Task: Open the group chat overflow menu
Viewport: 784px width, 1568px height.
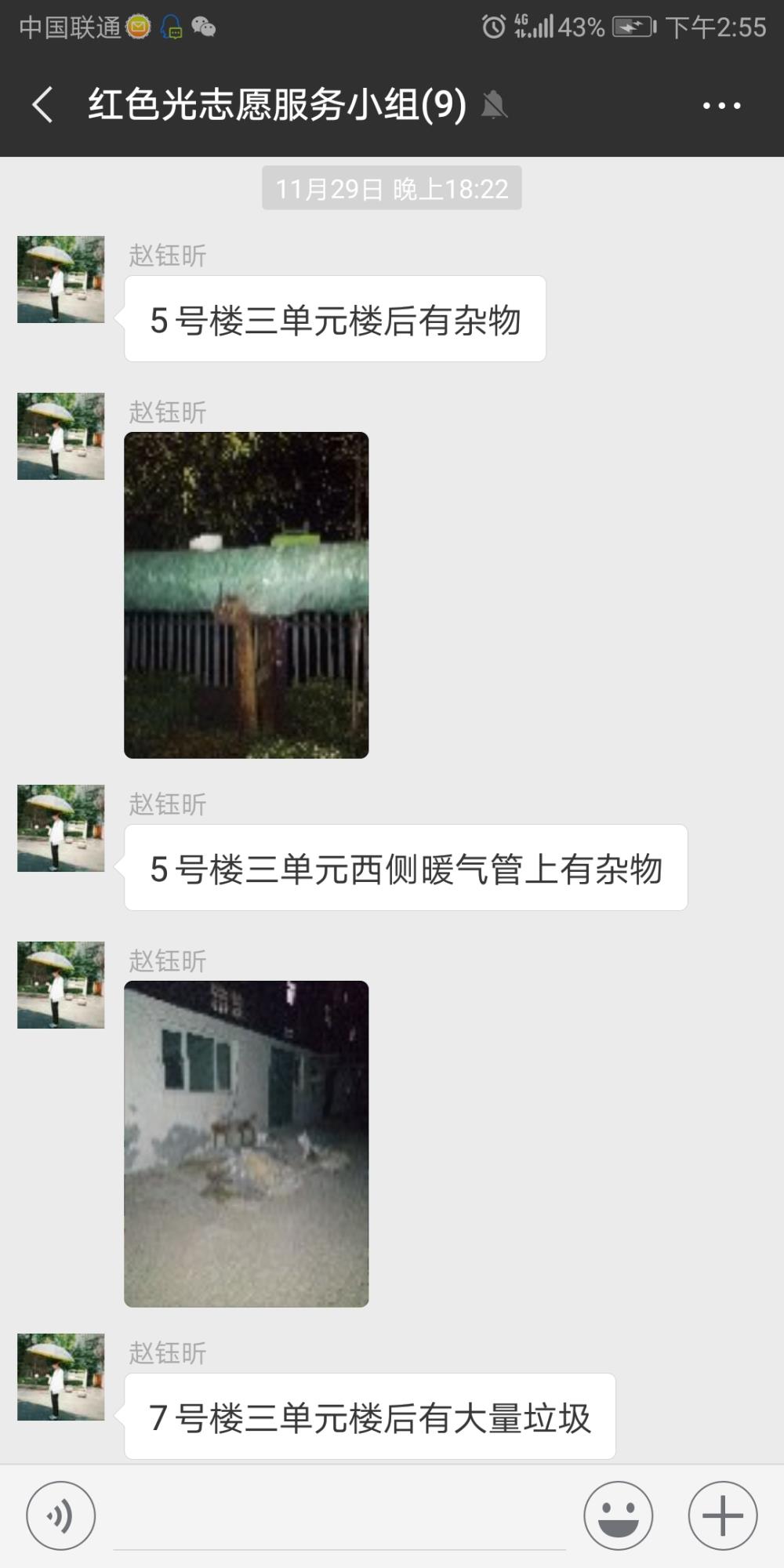Action: click(x=721, y=105)
